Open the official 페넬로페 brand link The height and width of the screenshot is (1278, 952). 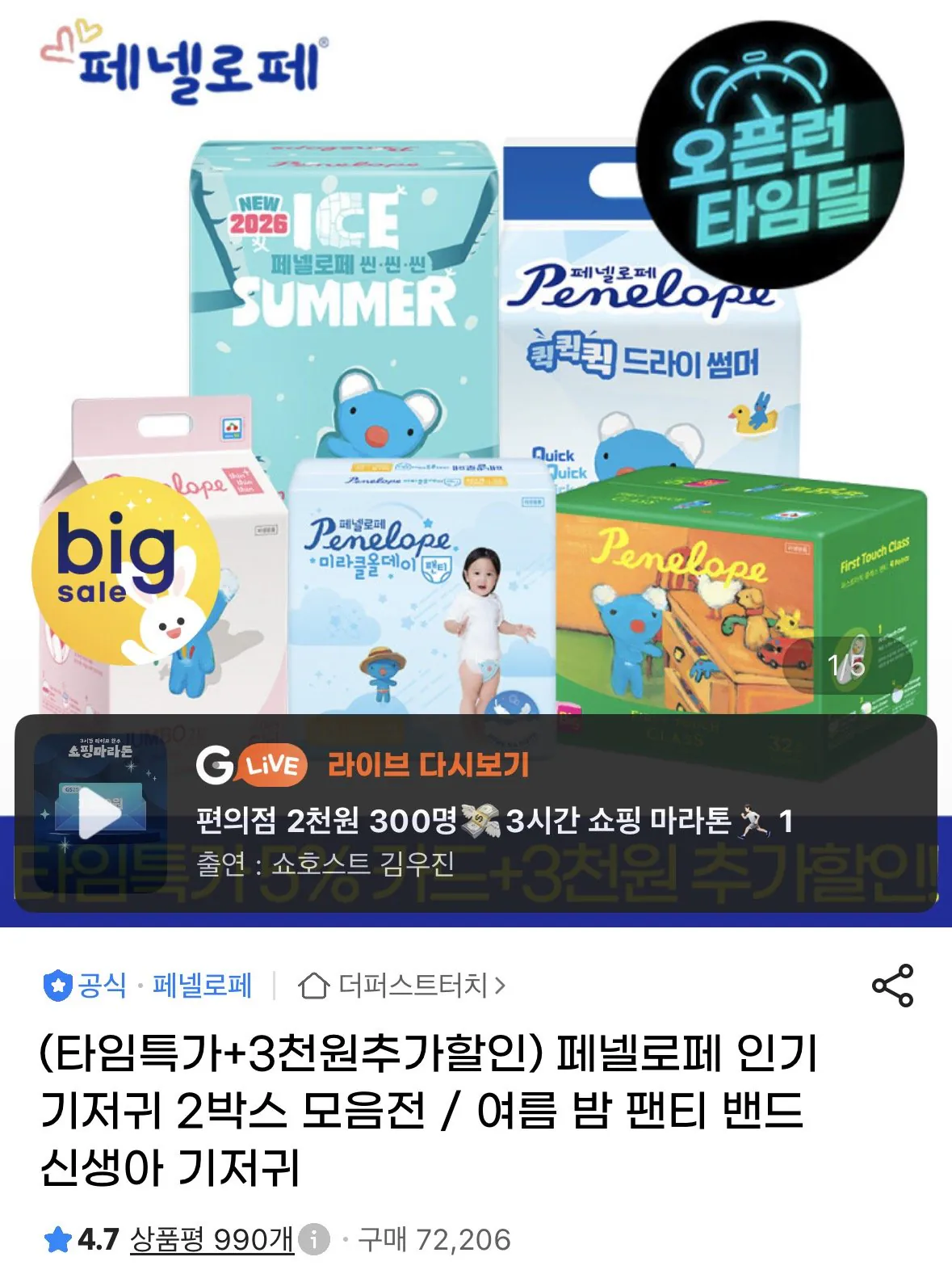[147, 986]
